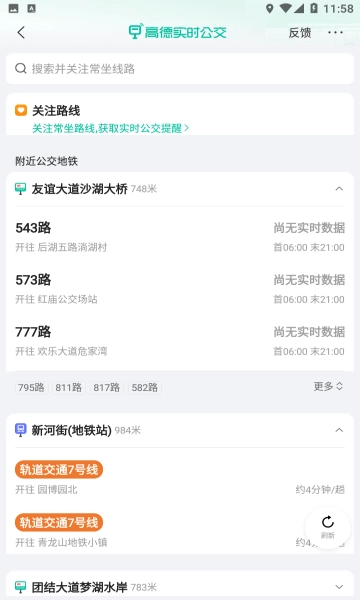Open 轨道交通7号线 toward 青龙山地铁小镇

[161, 531]
